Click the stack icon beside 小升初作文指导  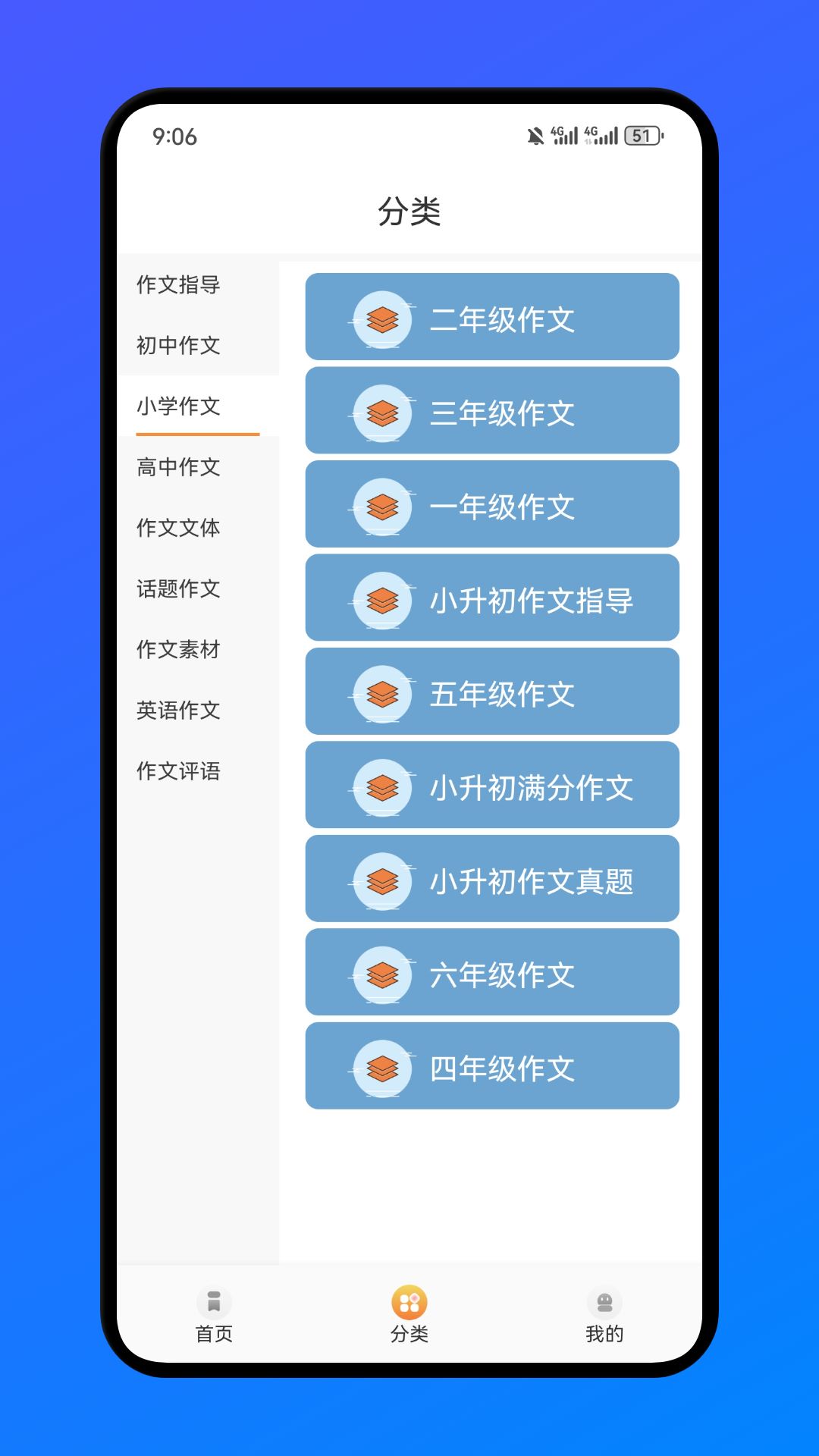383,598
